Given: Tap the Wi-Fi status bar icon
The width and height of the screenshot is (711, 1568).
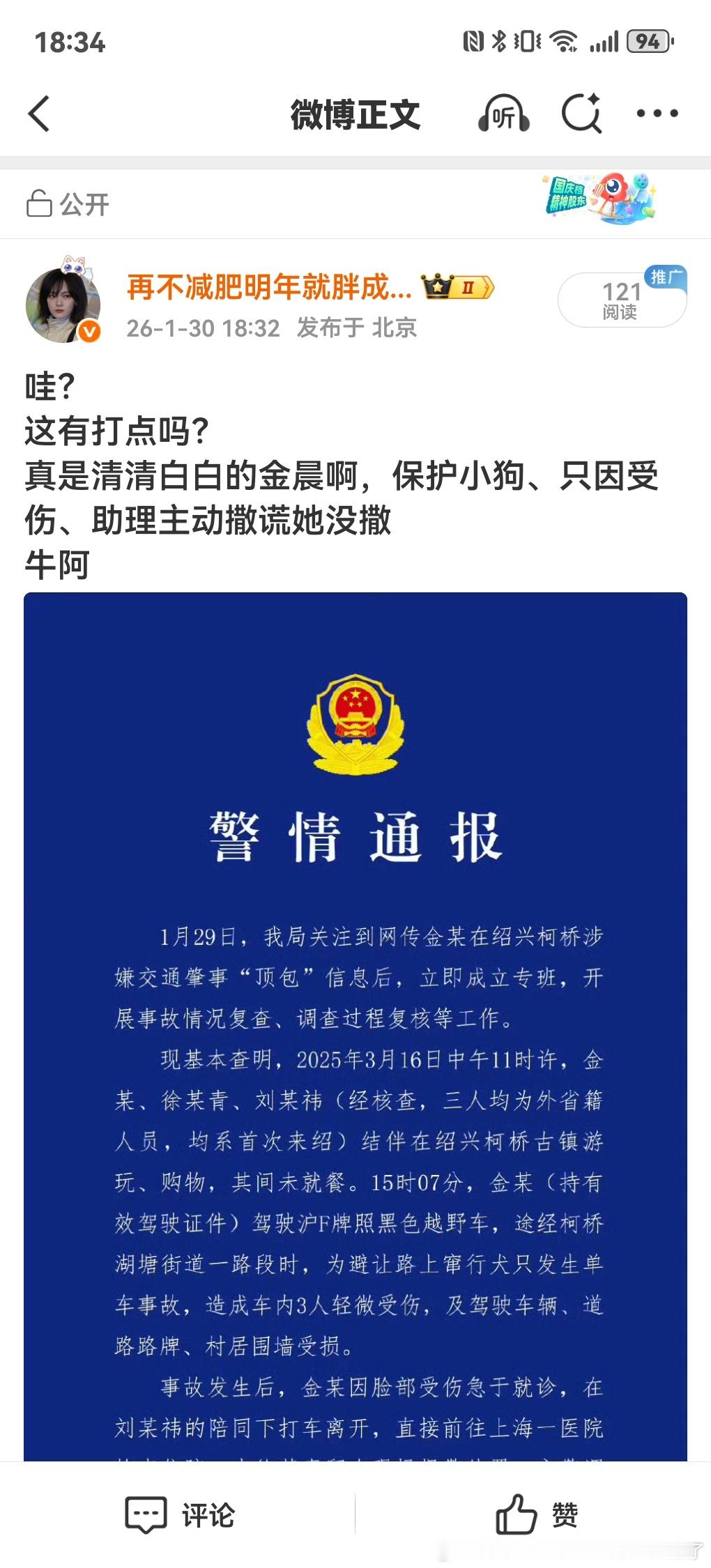Looking at the screenshot, I should click(562, 42).
